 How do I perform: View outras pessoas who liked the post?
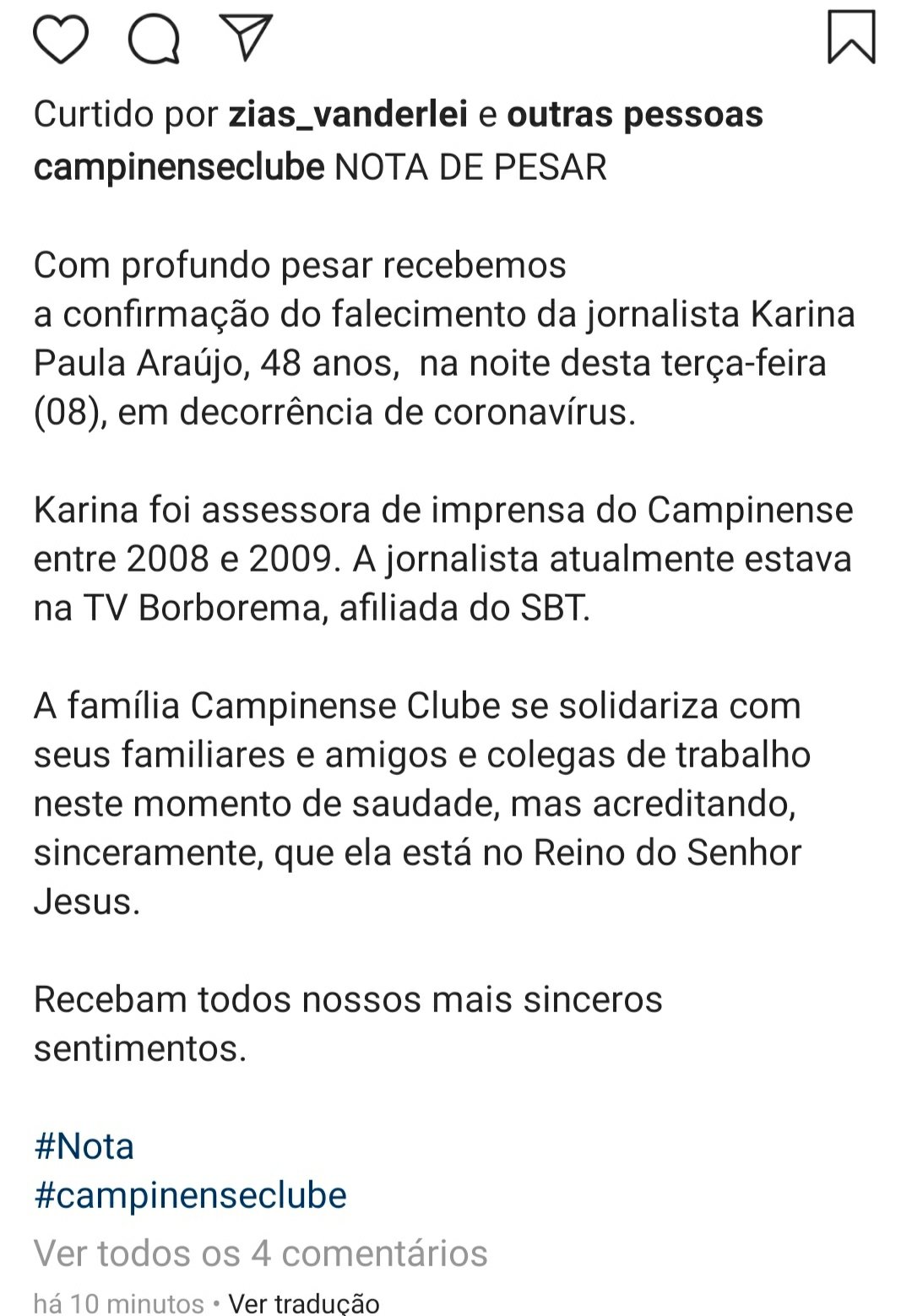[634, 115]
